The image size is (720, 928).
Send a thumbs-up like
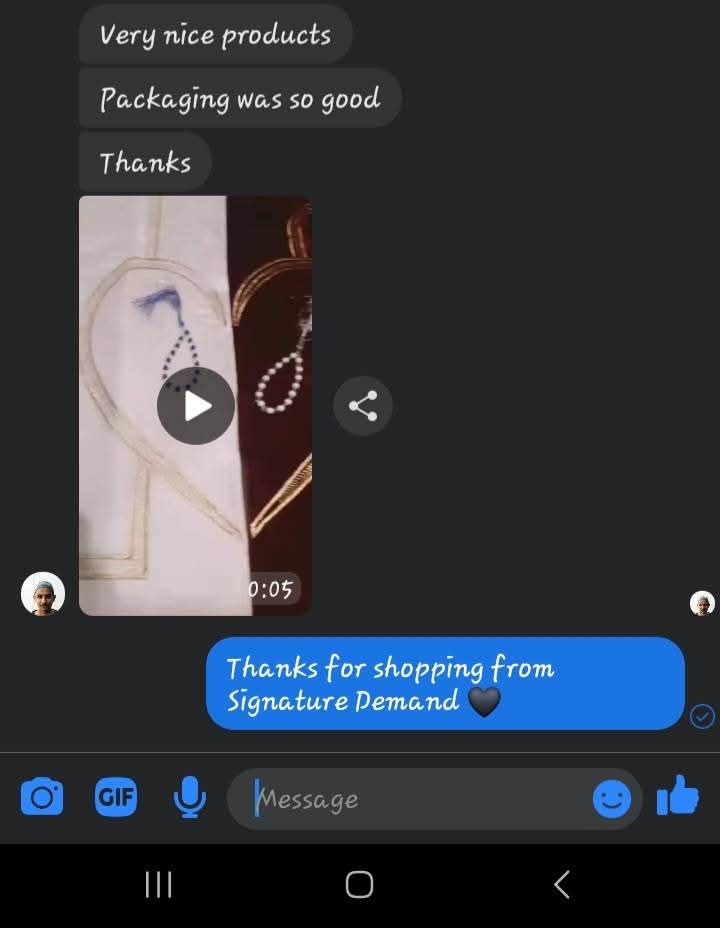677,797
